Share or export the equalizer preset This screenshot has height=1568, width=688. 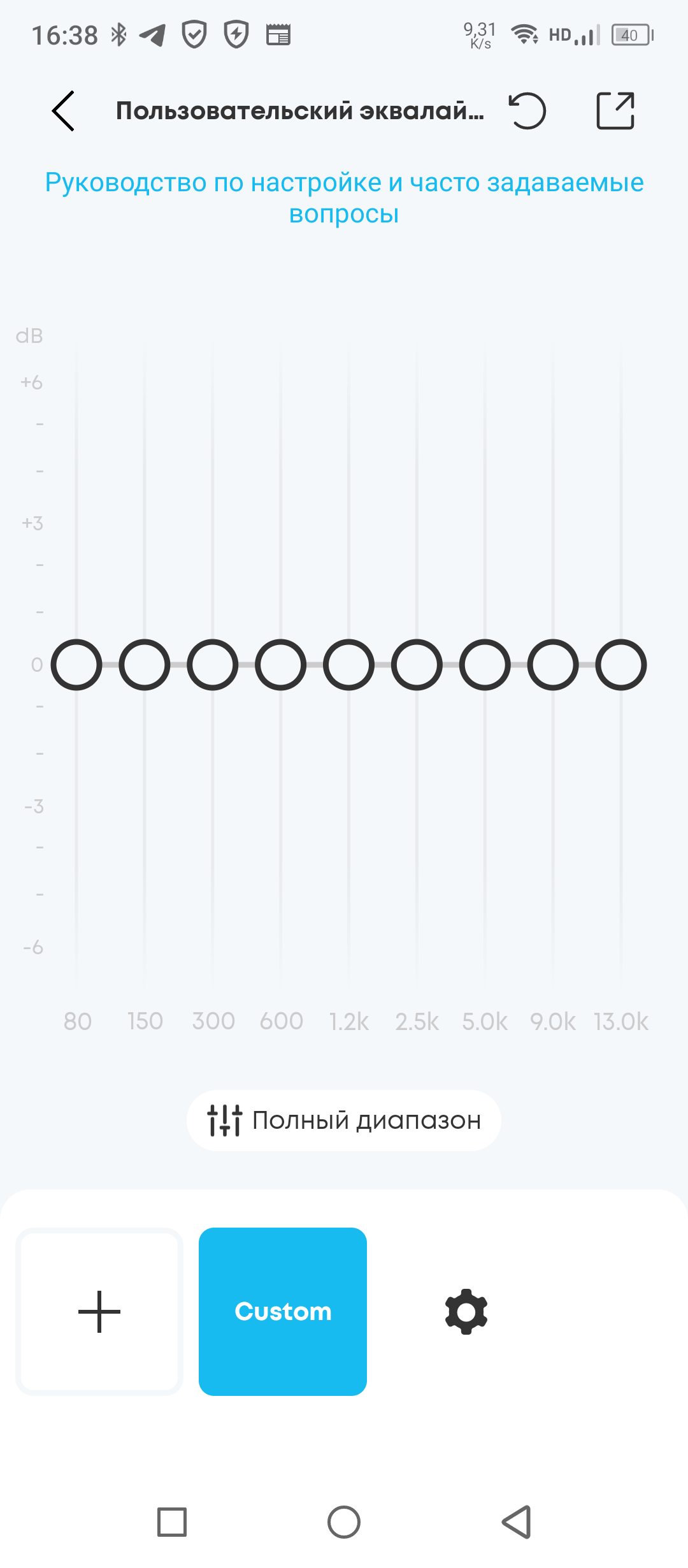click(x=615, y=111)
